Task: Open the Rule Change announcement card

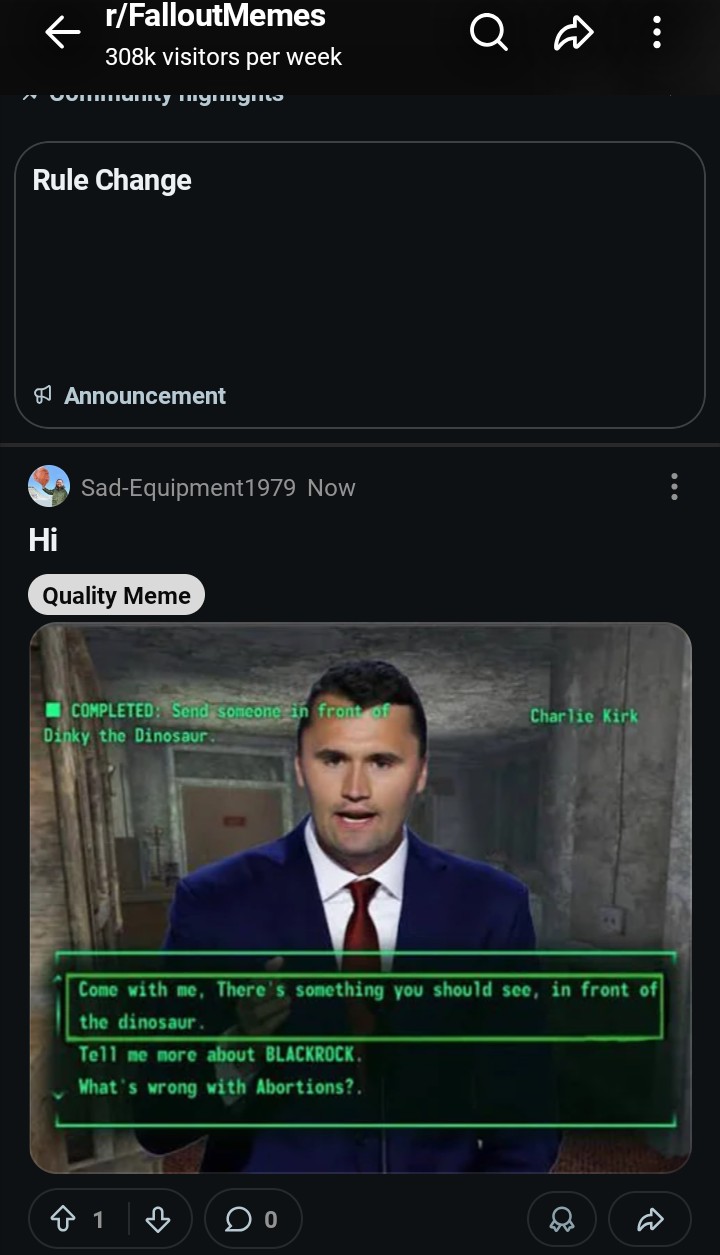Action: pos(360,285)
